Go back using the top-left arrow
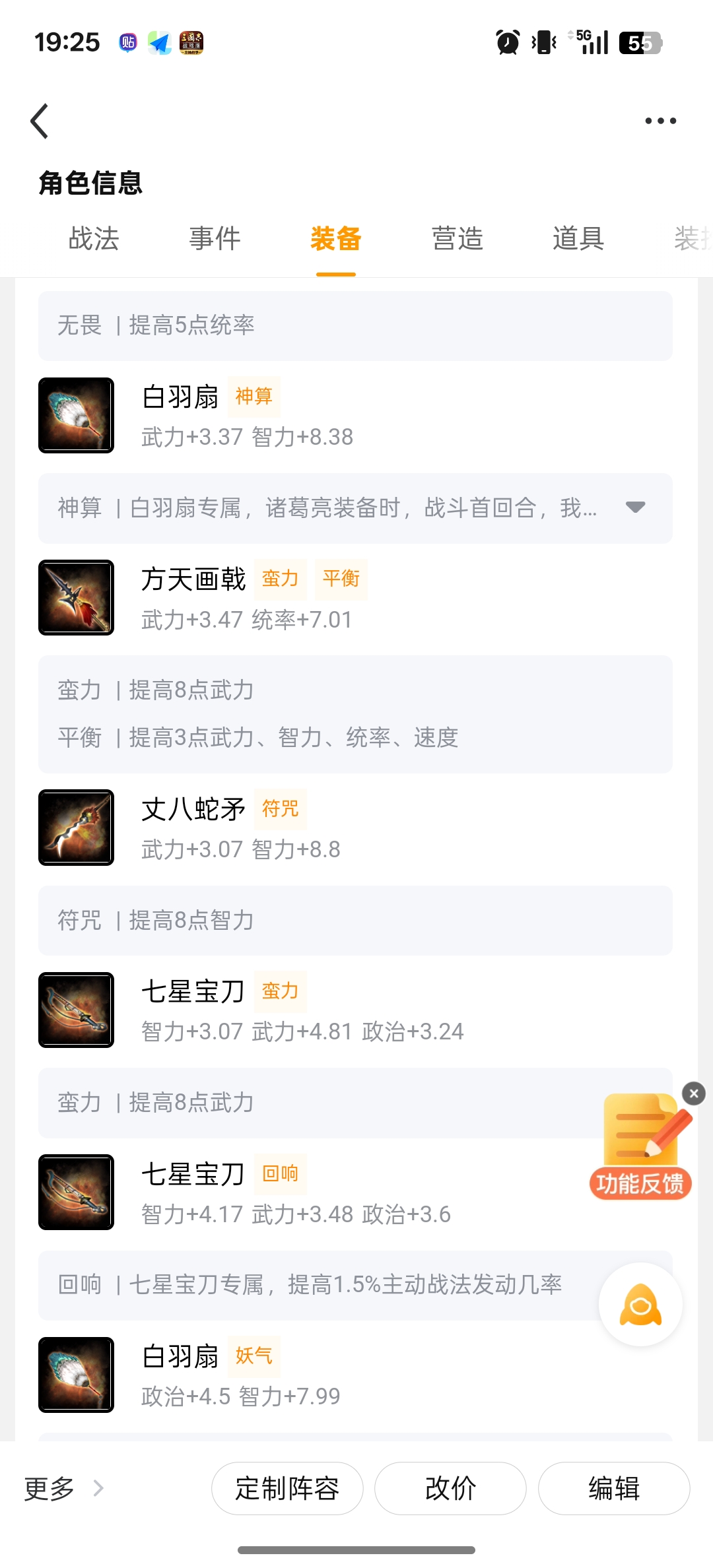The width and height of the screenshot is (713, 1568). point(40,121)
